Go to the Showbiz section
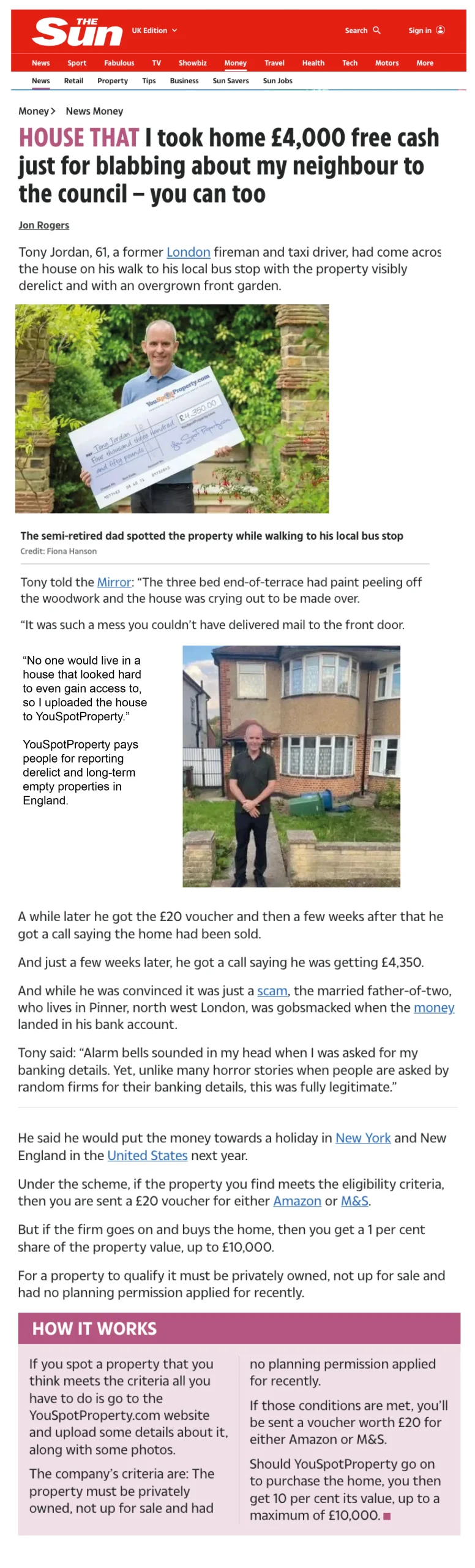The image size is (475, 1568). pyautogui.click(x=192, y=62)
